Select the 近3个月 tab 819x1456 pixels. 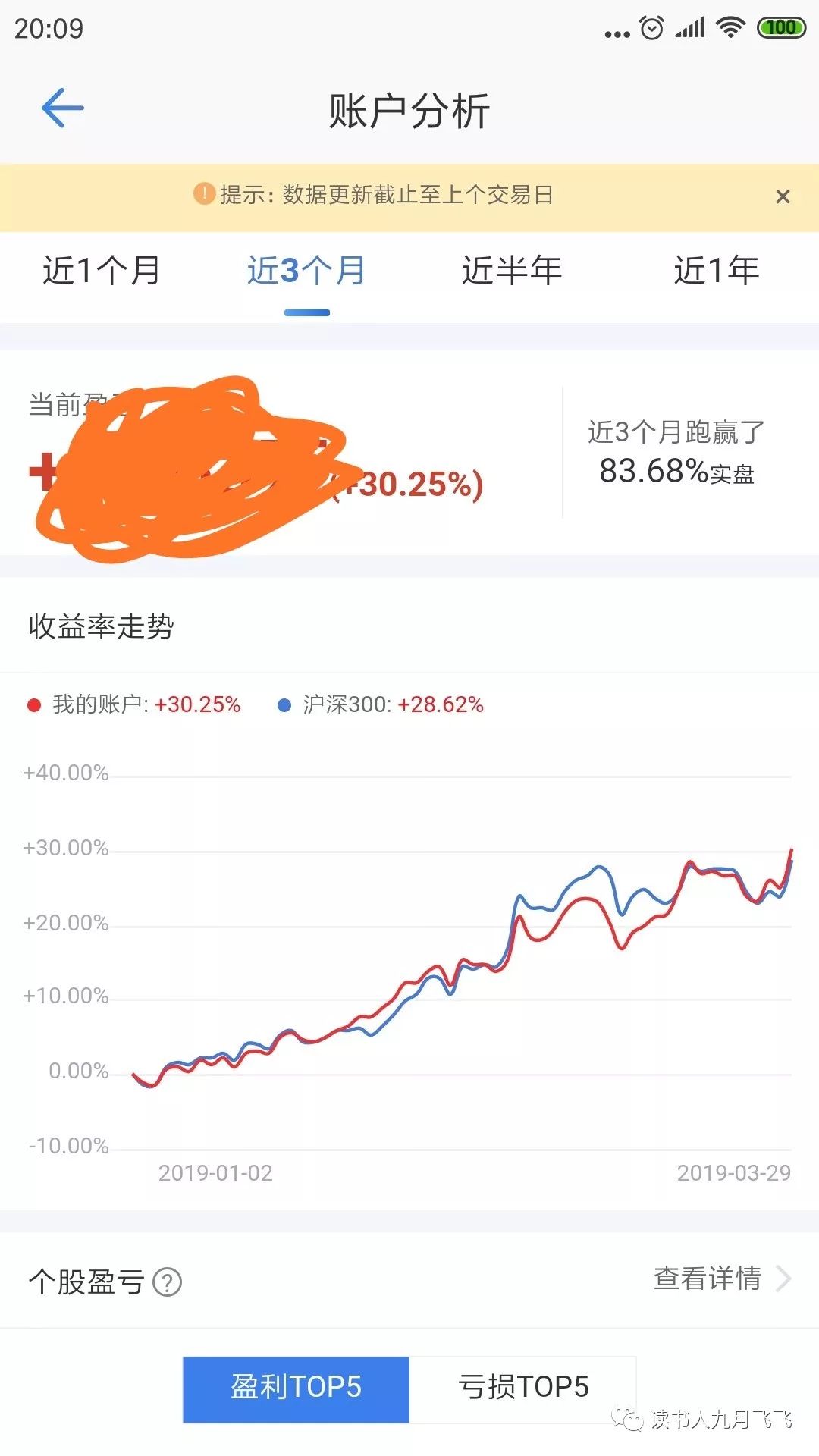306,271
